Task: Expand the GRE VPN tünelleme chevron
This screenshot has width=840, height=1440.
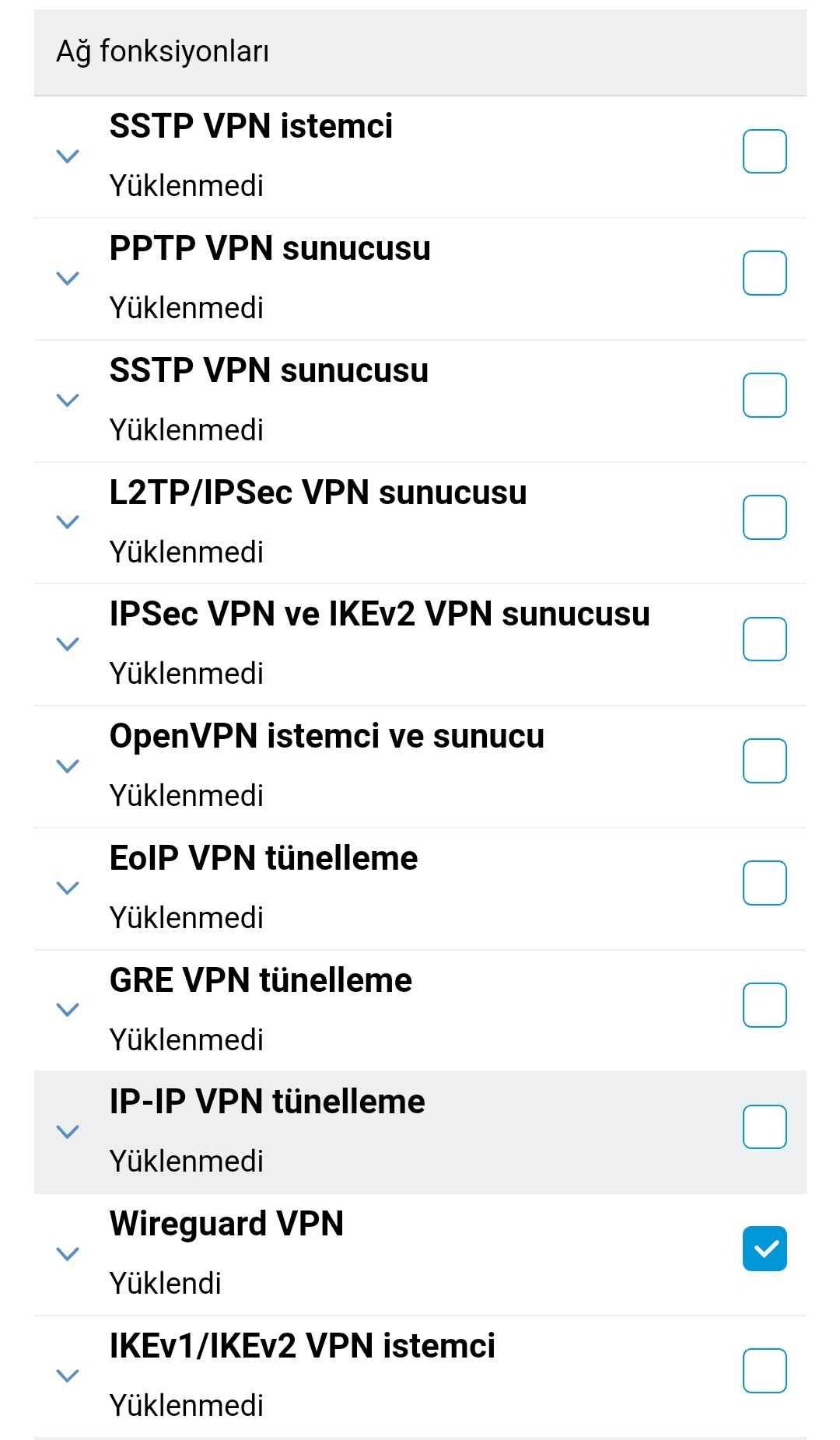Action: (x=68, y=1010)
